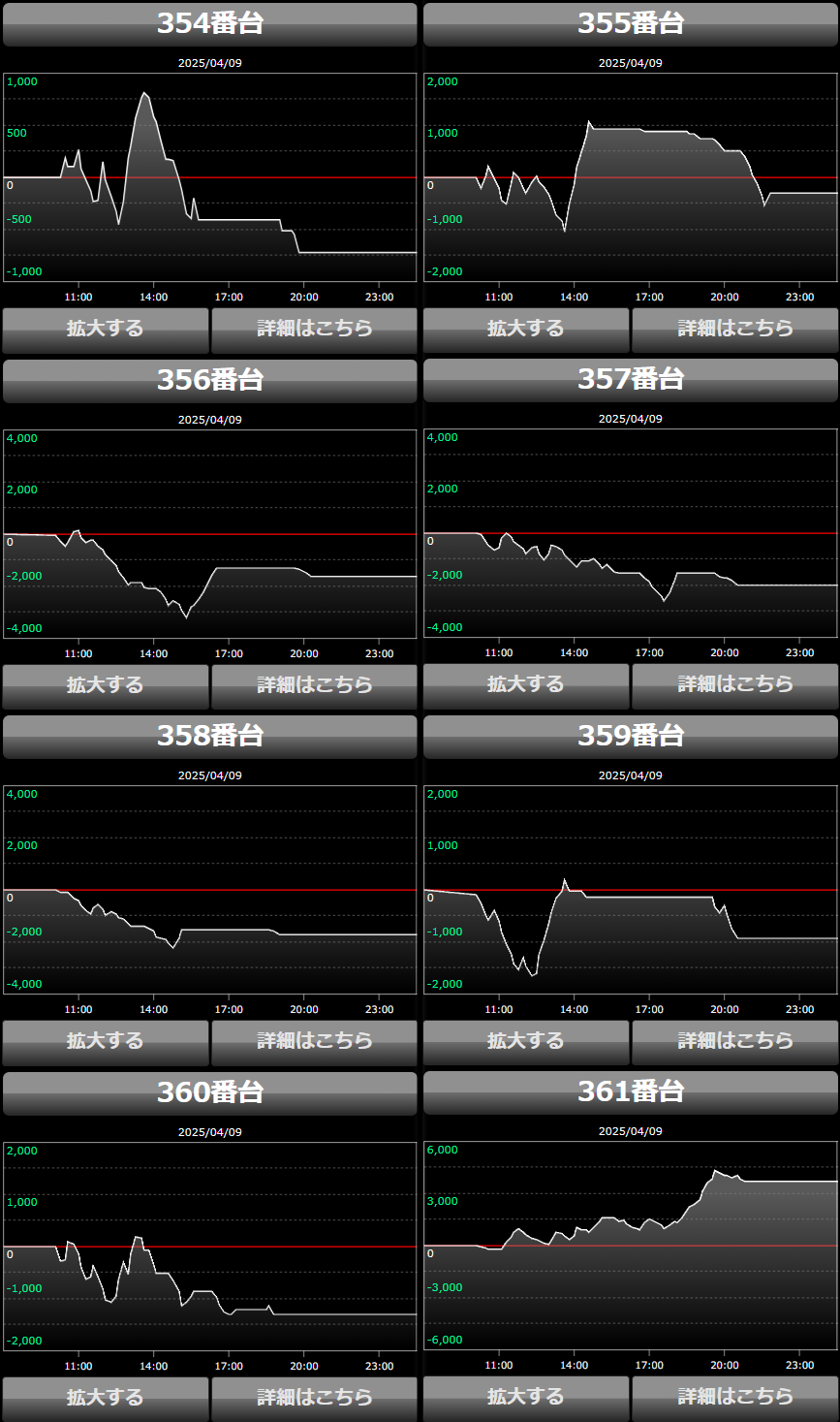This screenshot has width=840, height=1422.
Task: Open 詳細はこちら for machine 359番台
Action: coord(735,1041)
